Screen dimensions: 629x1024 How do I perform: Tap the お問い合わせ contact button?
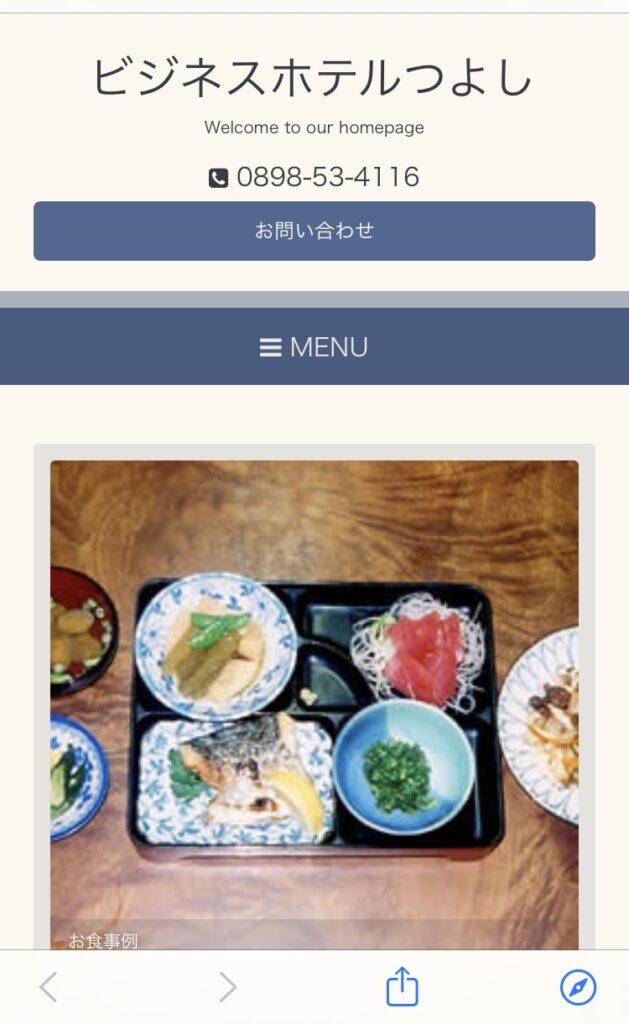pyautogui.click(x=314, y=231)
